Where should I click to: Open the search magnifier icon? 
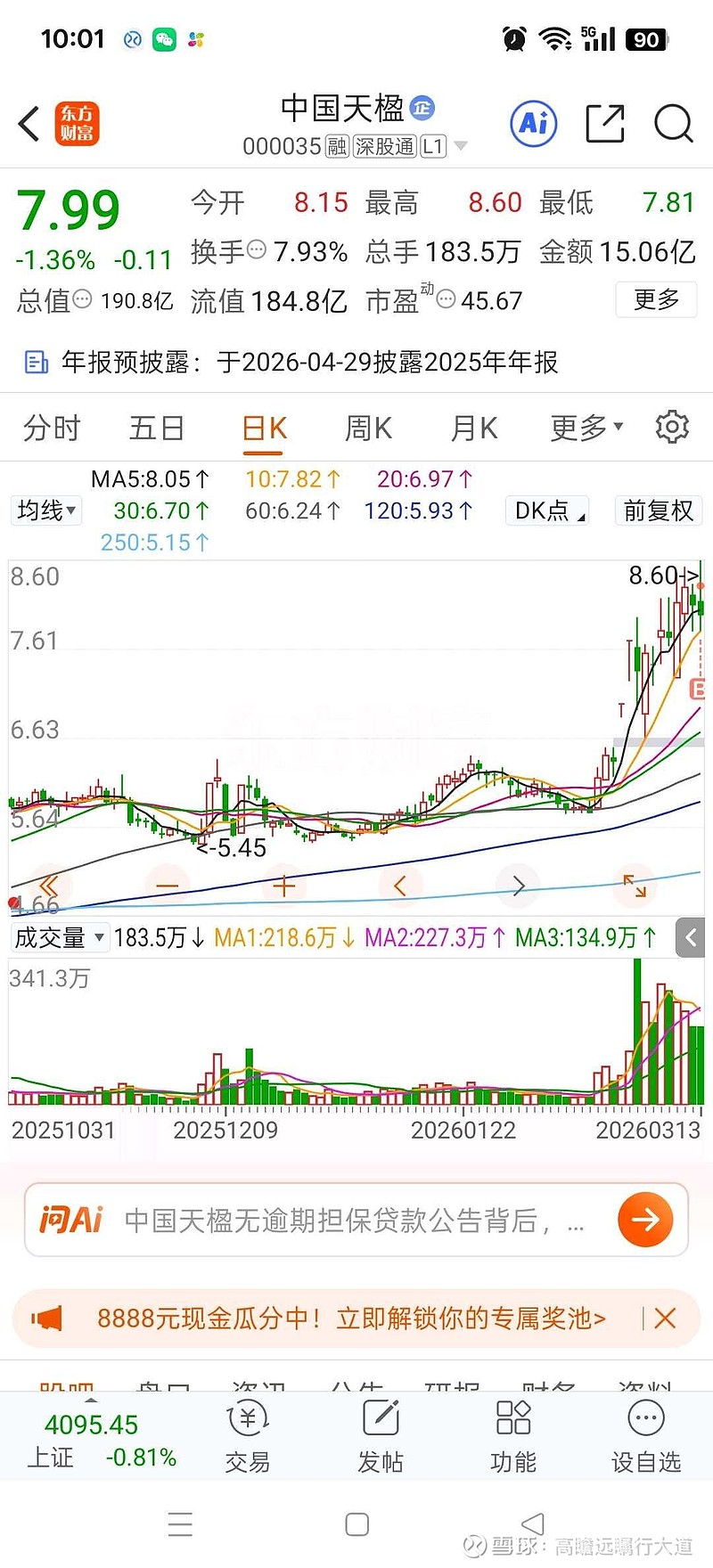(673, 125)
